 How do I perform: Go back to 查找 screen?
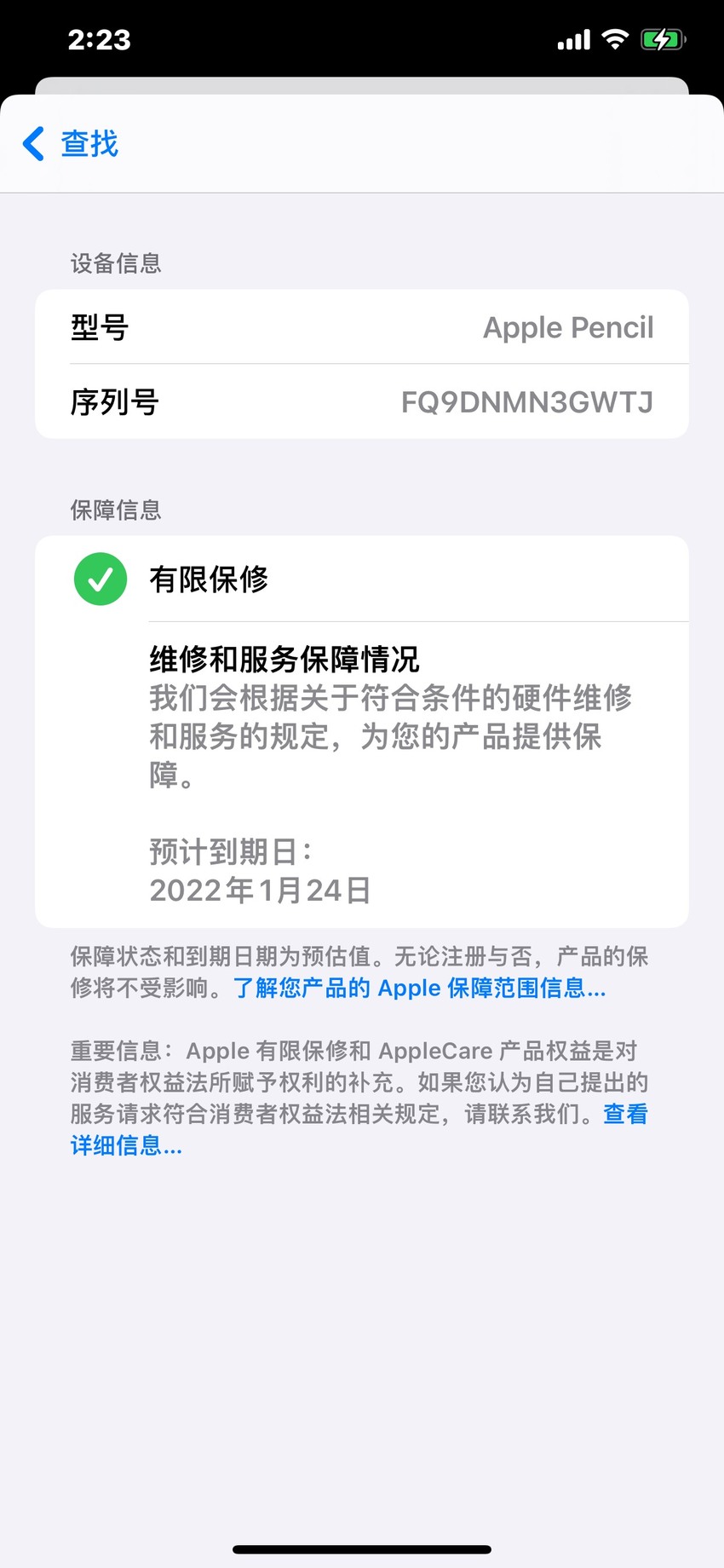tap(71, 143)
